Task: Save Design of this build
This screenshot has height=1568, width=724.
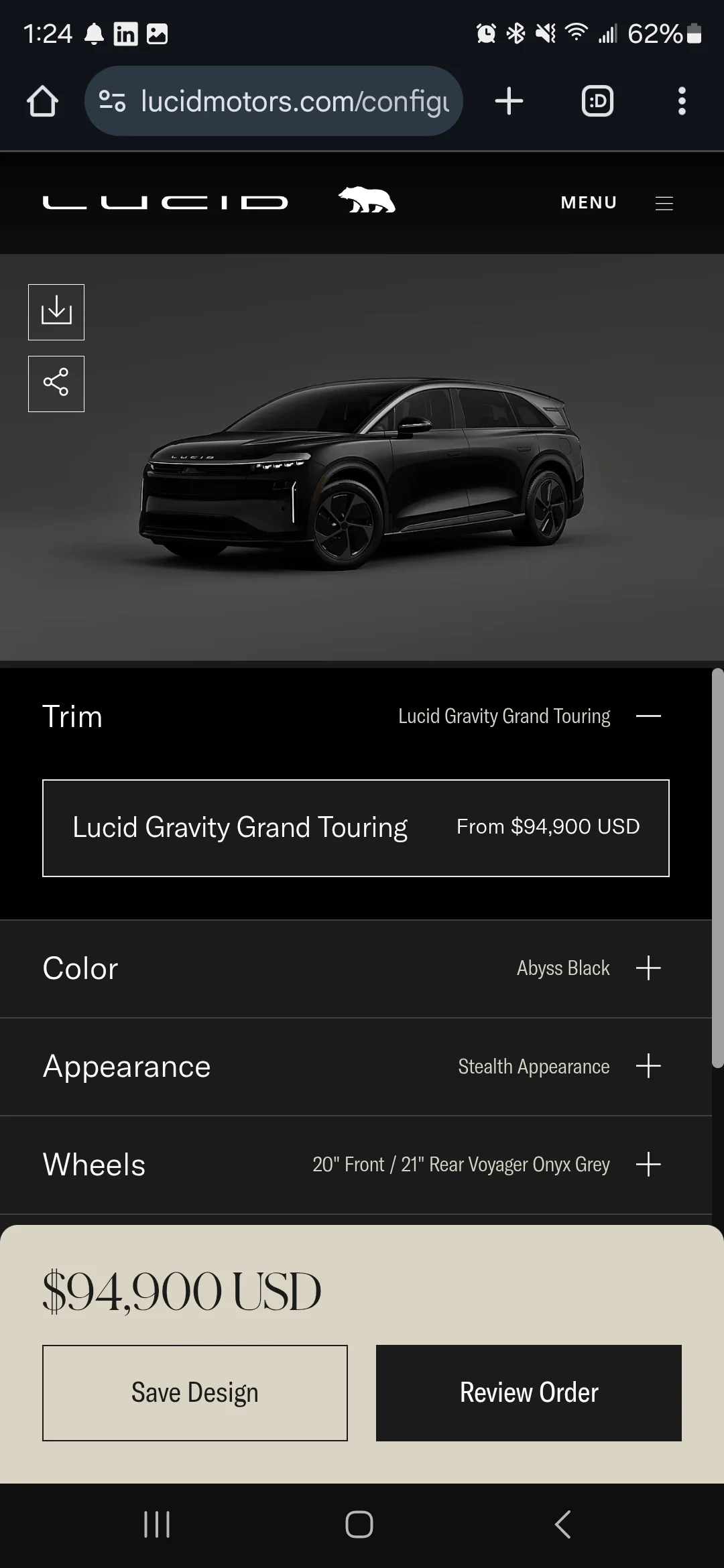Action: (x=195, y=1392)
